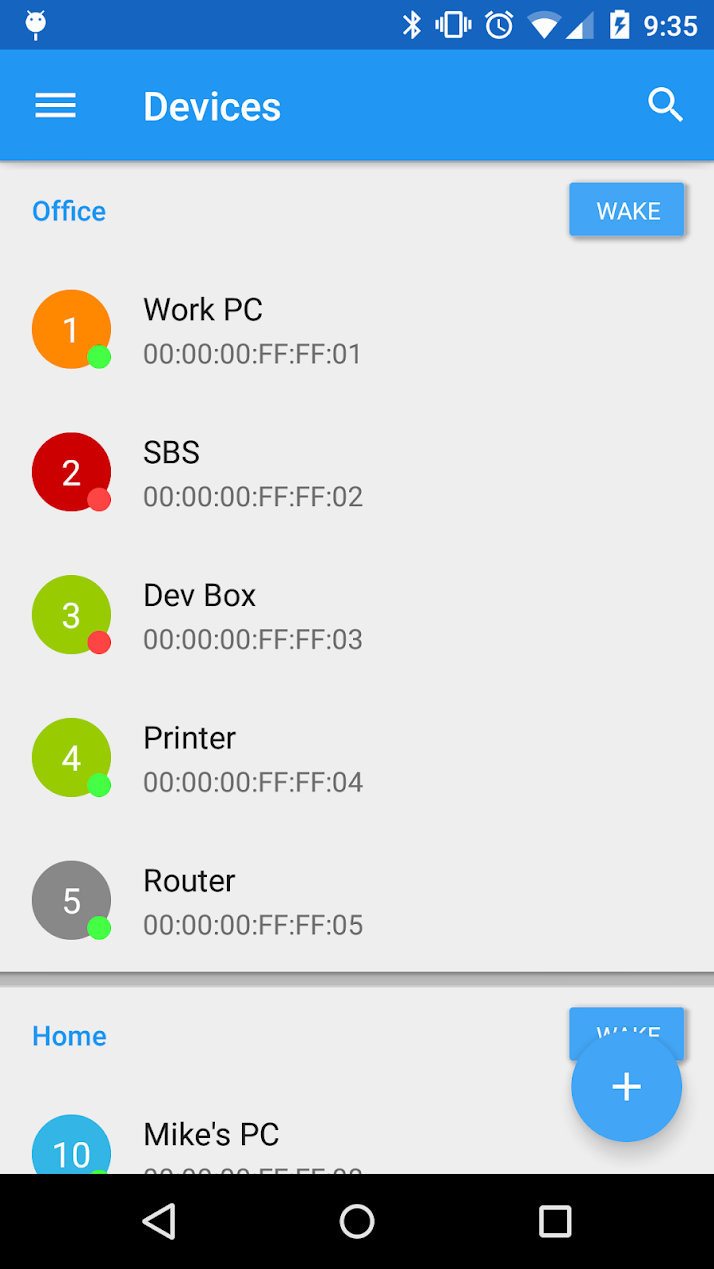Open the navigation drawer menu
The width and height of the screenshot is (714, 1269).
[56, 106]
